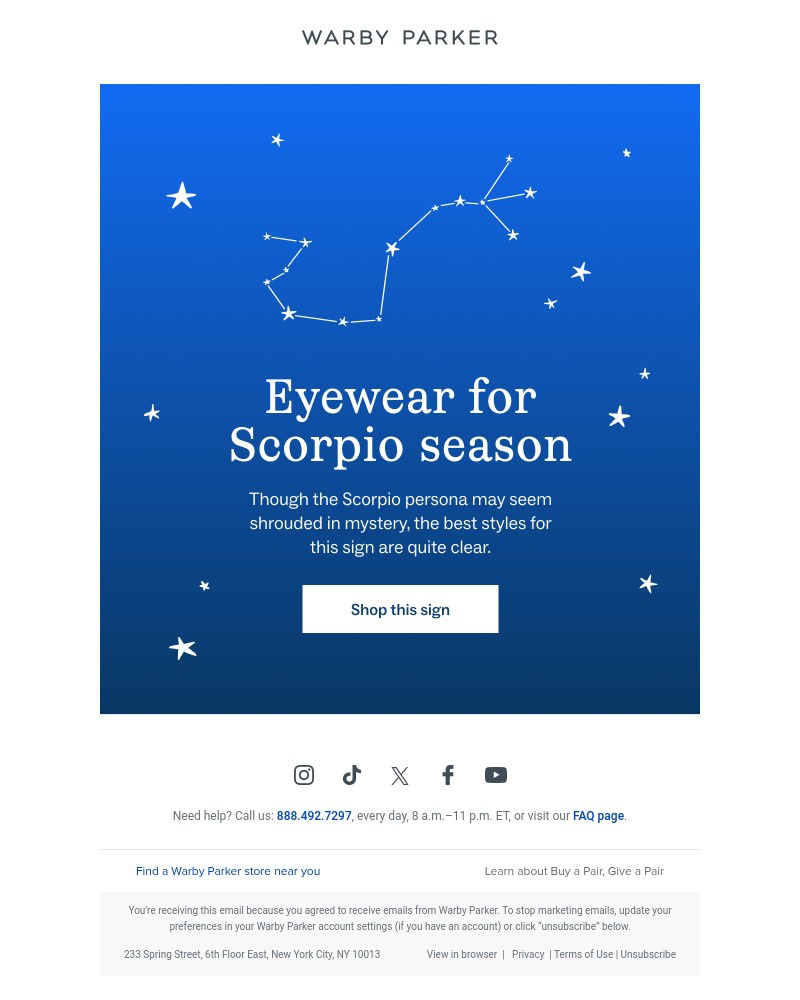Learn about Buy a Pair, Give a Pair
Screen dimensions: 800x1000
point(574,871)
